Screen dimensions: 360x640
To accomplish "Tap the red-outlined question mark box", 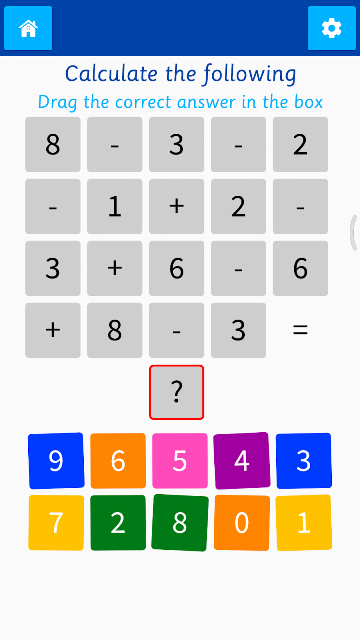I will (x=176, y=392).
